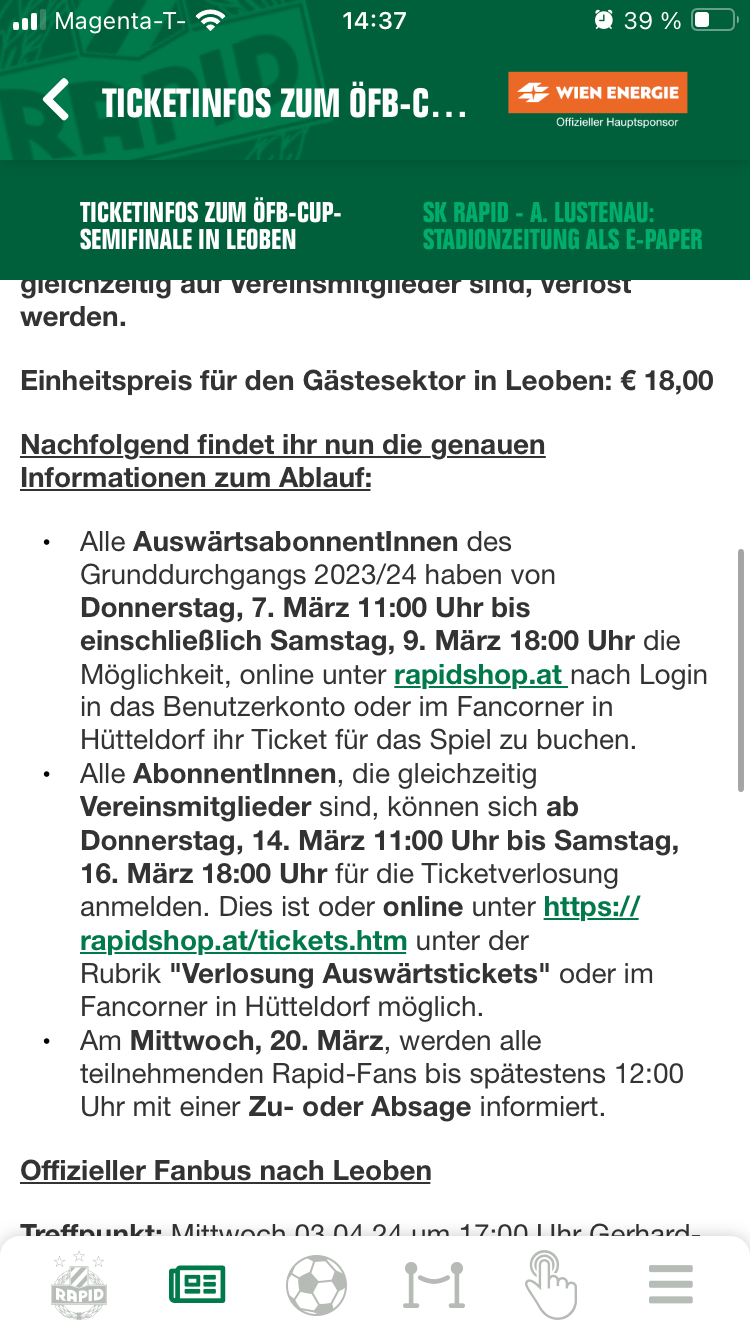Image resolution: width=750 pixels, height=1334 pixels.
Task: Open the Rapid crest home tab
Action: (79, 1283)
